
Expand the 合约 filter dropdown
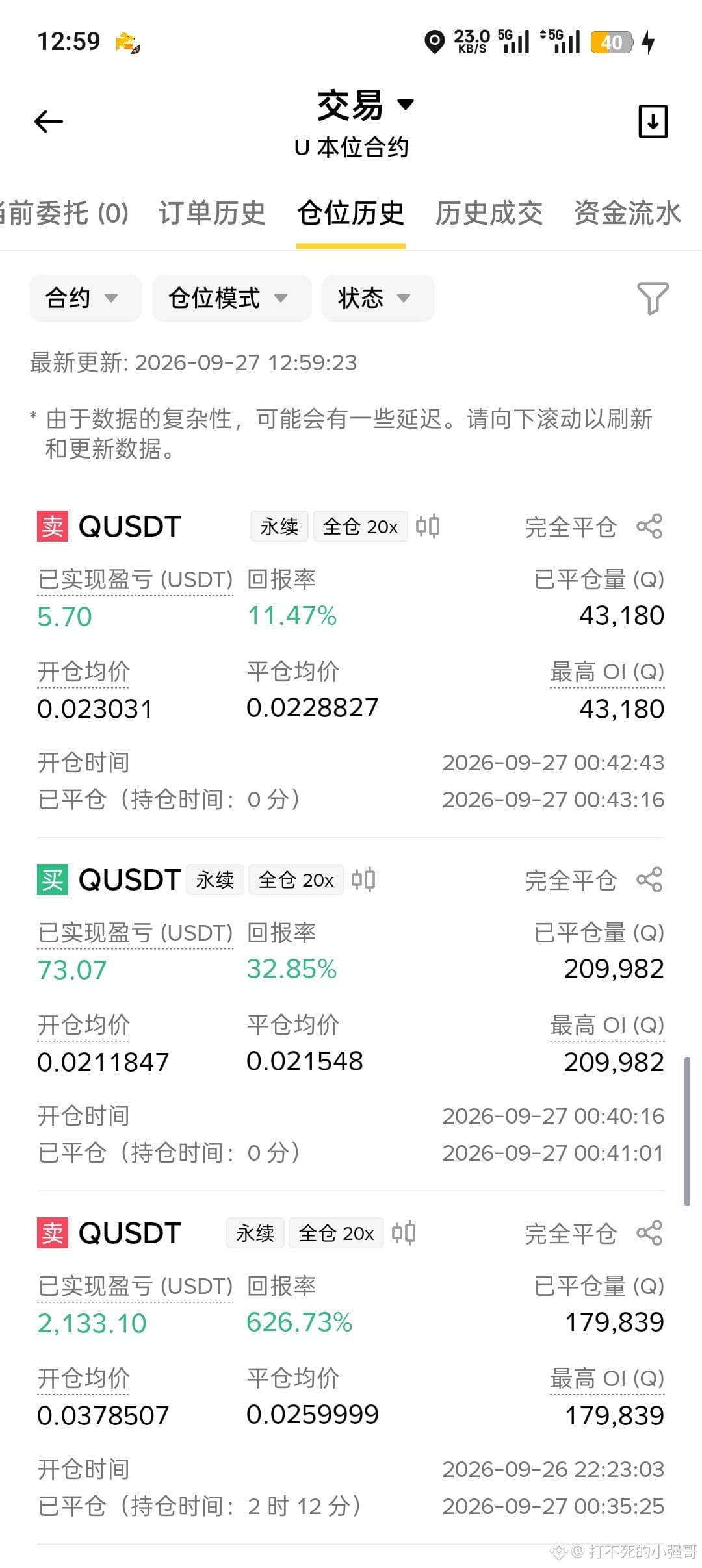[86, 298]
